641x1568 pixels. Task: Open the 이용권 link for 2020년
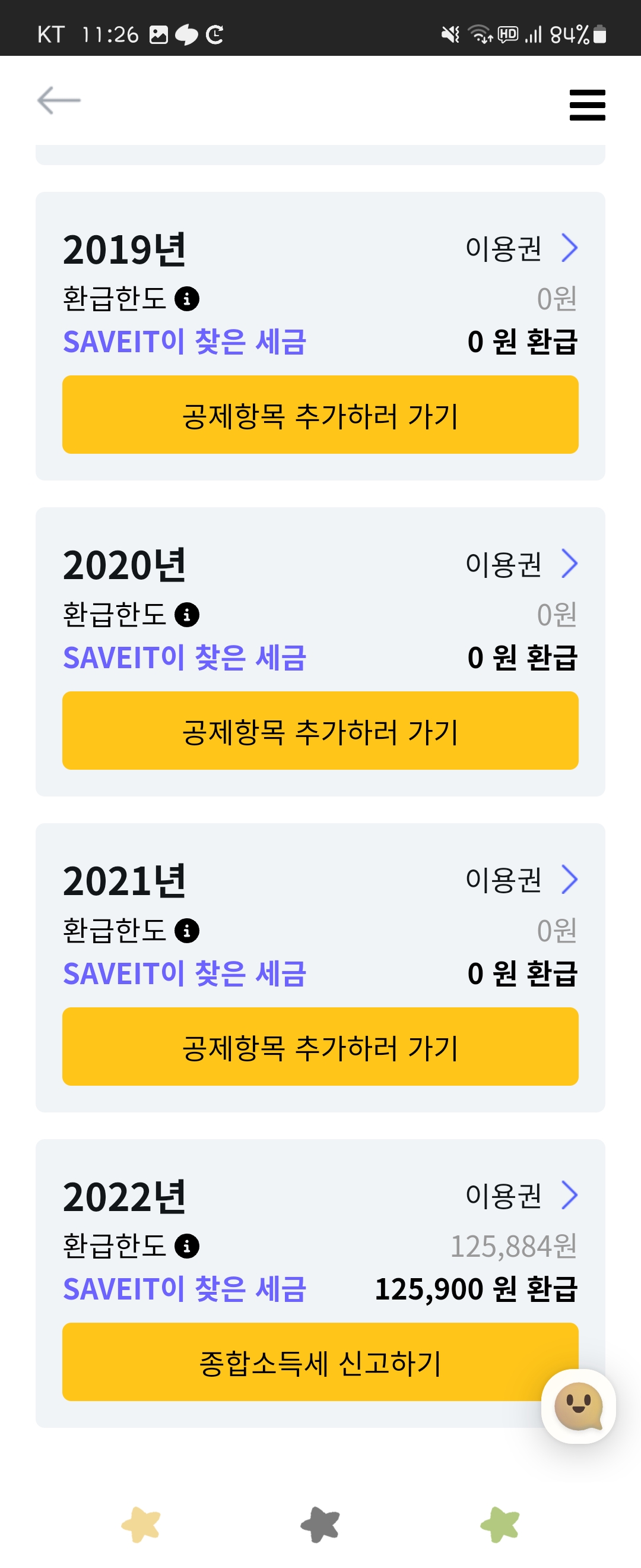(x=521, y=564)
